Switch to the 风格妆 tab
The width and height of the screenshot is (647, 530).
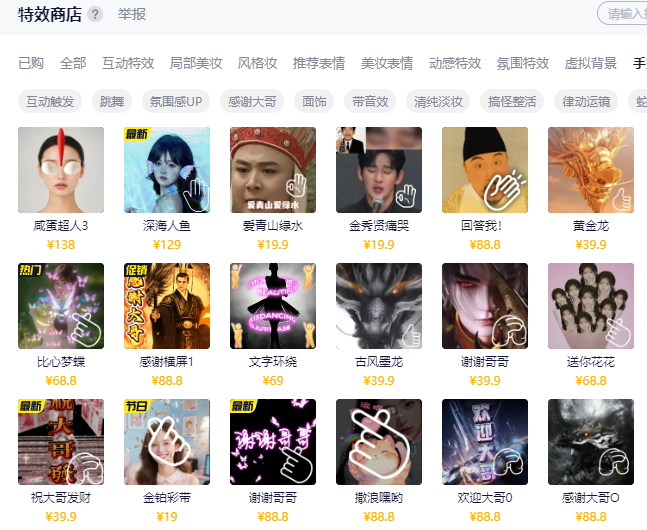tap(257, 63)
